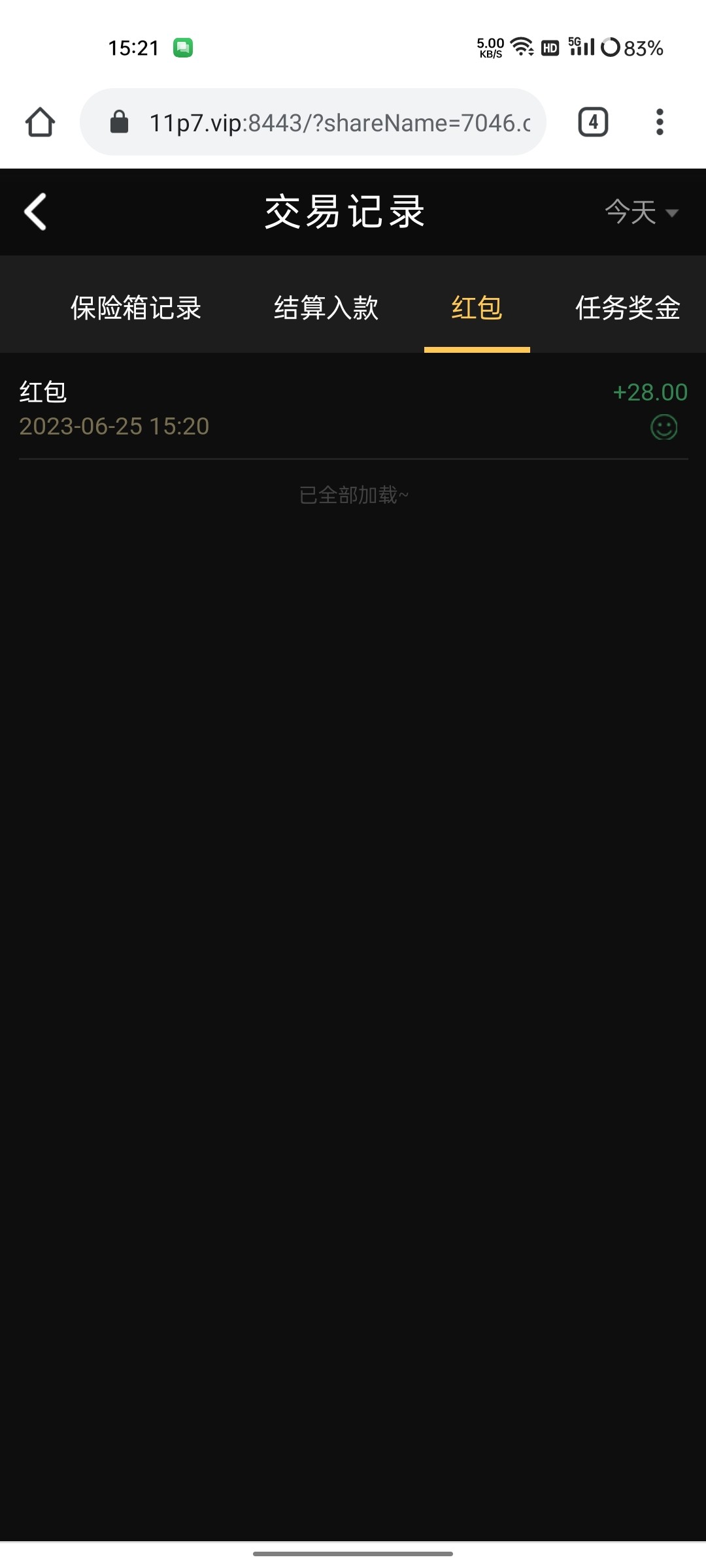Tap the browser address bar
The height and width of the screenshot is (1568, 706).
[327, 122]
